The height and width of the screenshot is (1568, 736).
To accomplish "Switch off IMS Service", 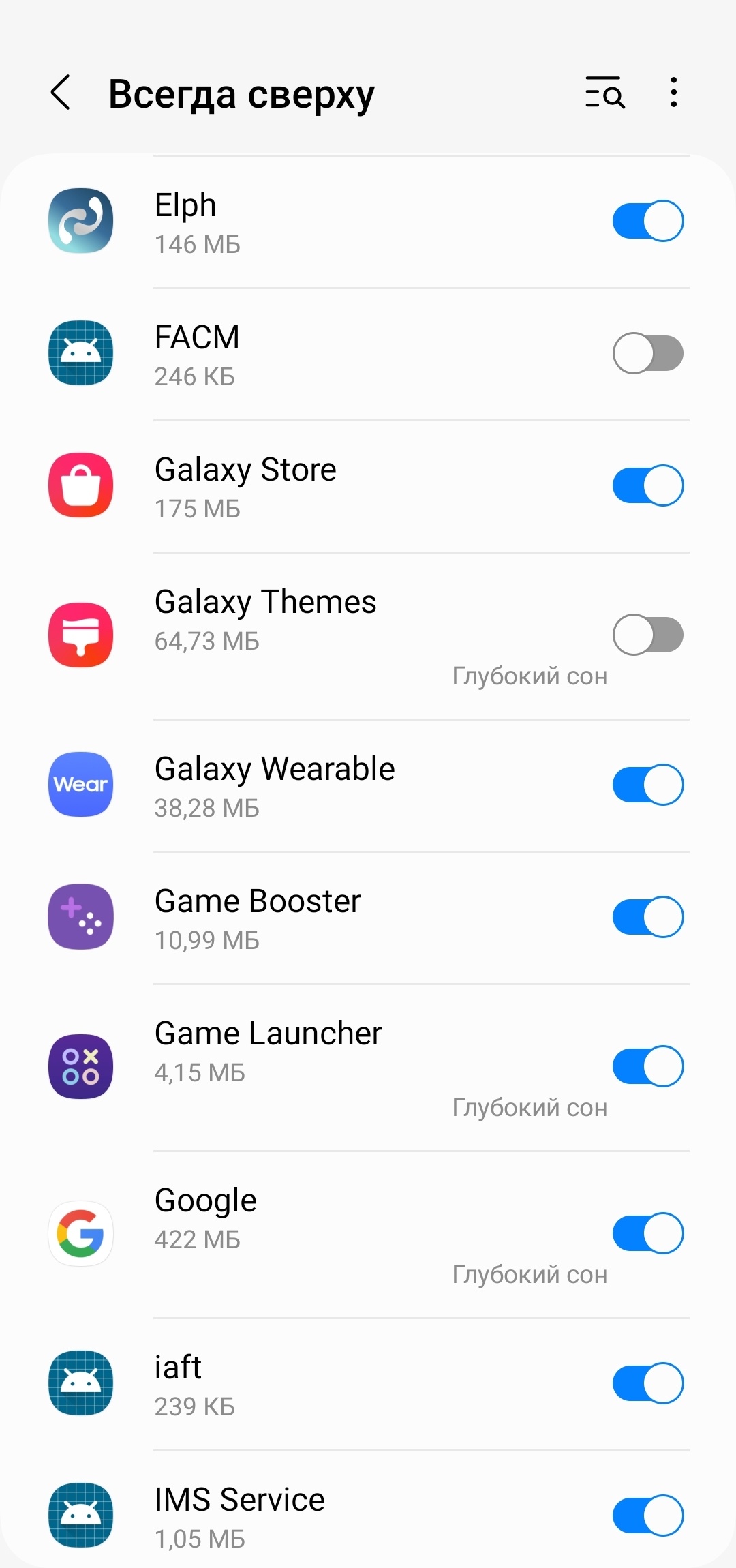I will click(x=647, y=1516).
